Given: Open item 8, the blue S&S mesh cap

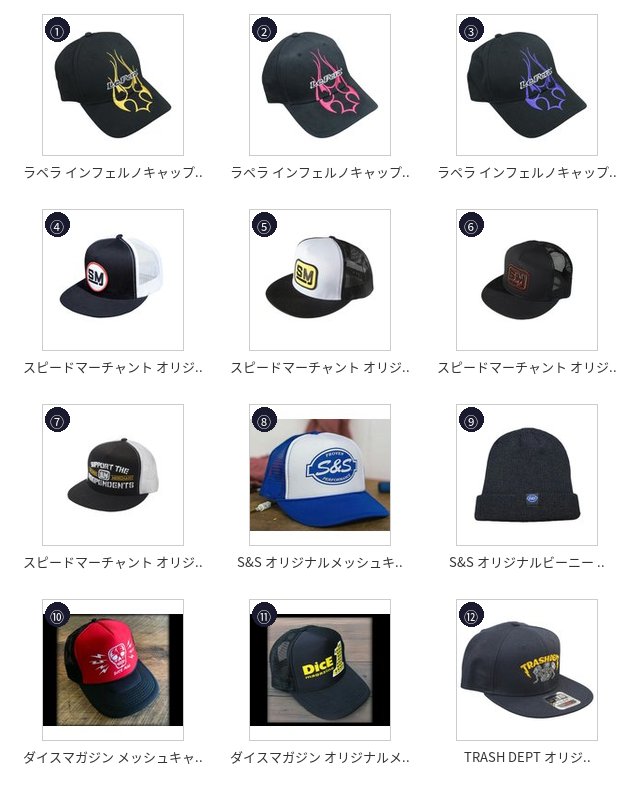Looking at the screenshot, I should click(320, 475).
